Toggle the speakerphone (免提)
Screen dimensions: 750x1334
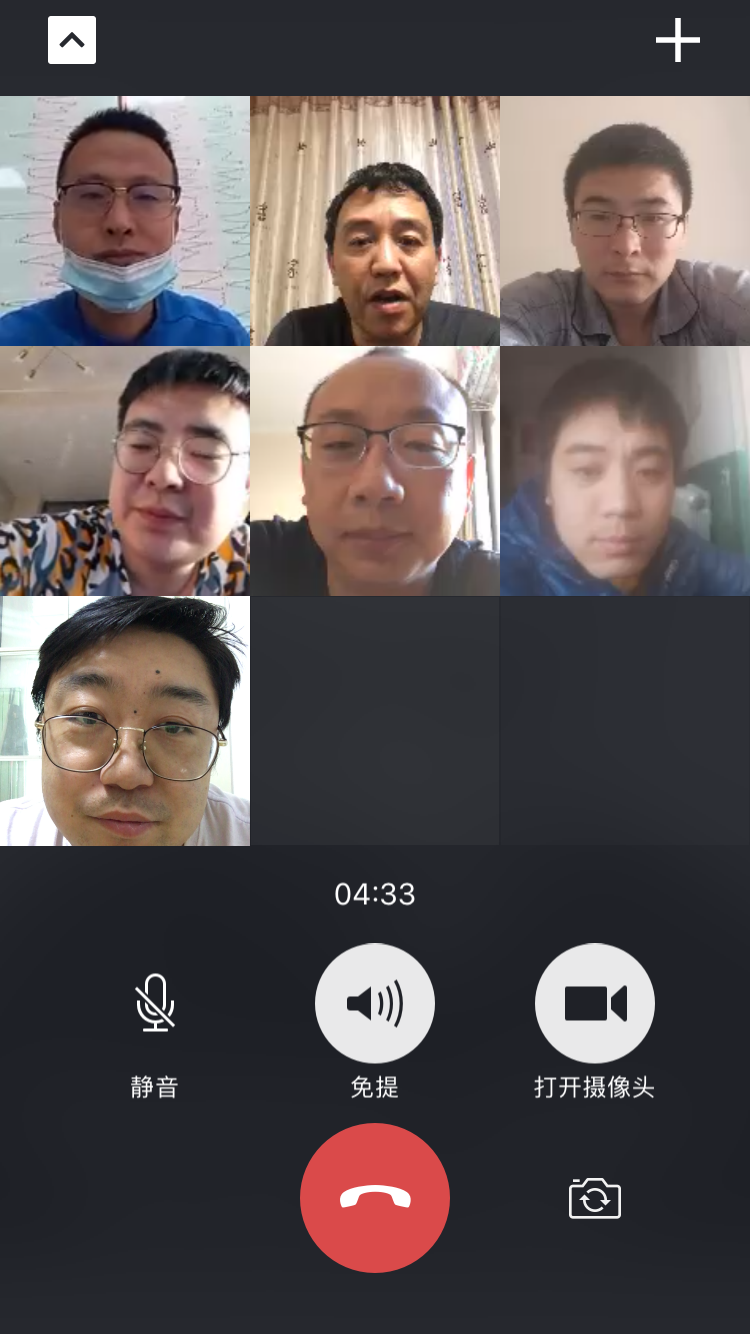(x=375, y=1003)
